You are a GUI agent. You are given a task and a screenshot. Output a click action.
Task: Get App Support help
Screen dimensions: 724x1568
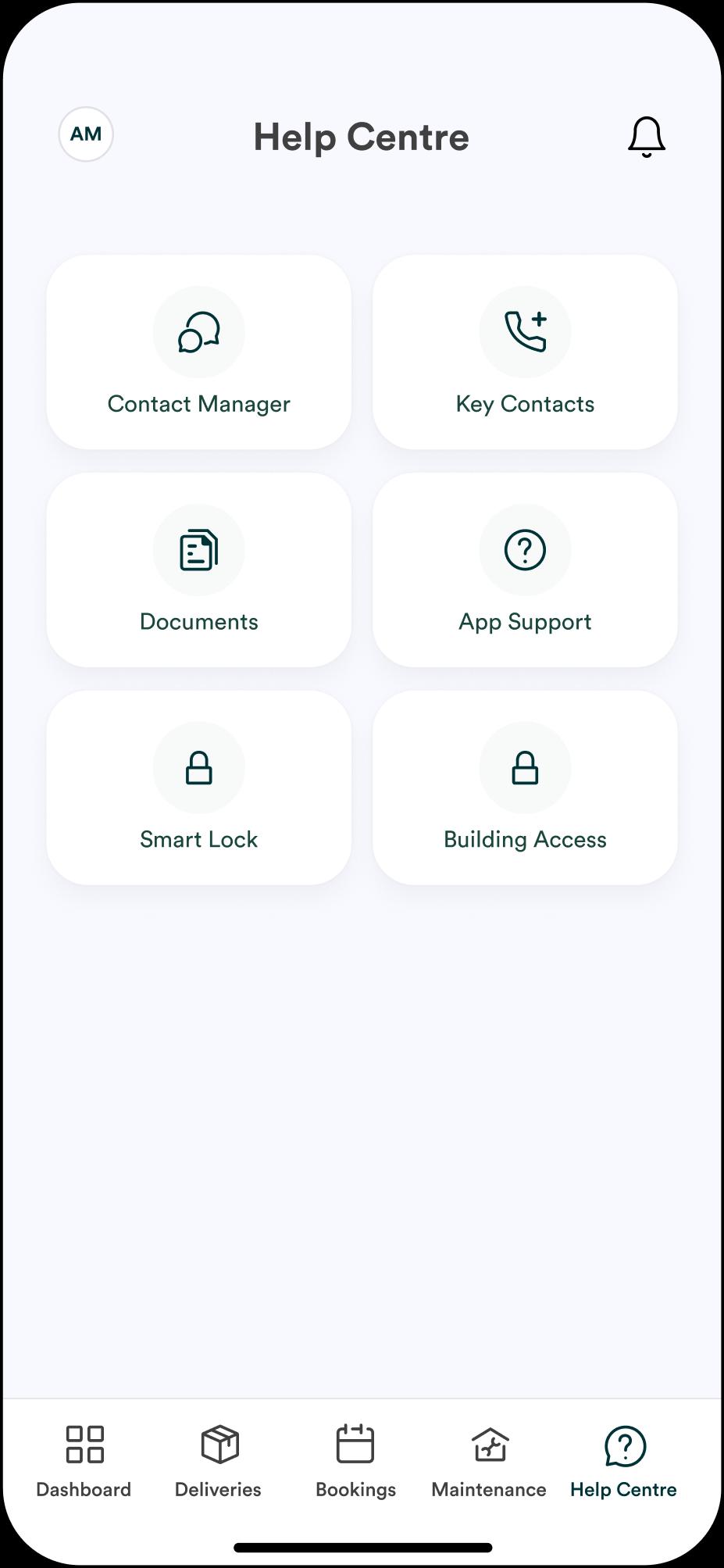(x=525, y=570)
